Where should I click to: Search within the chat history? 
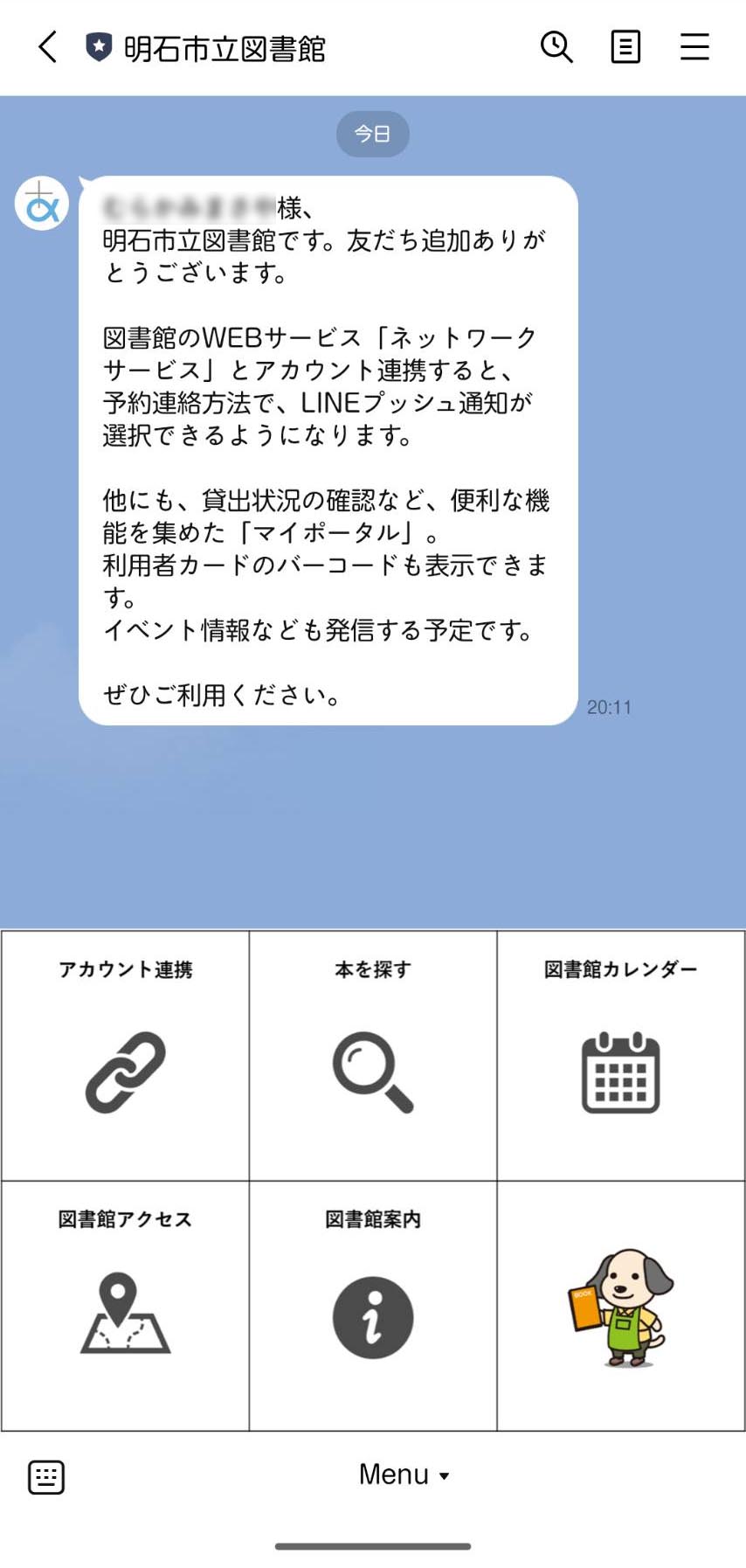[x=556, y=47]
